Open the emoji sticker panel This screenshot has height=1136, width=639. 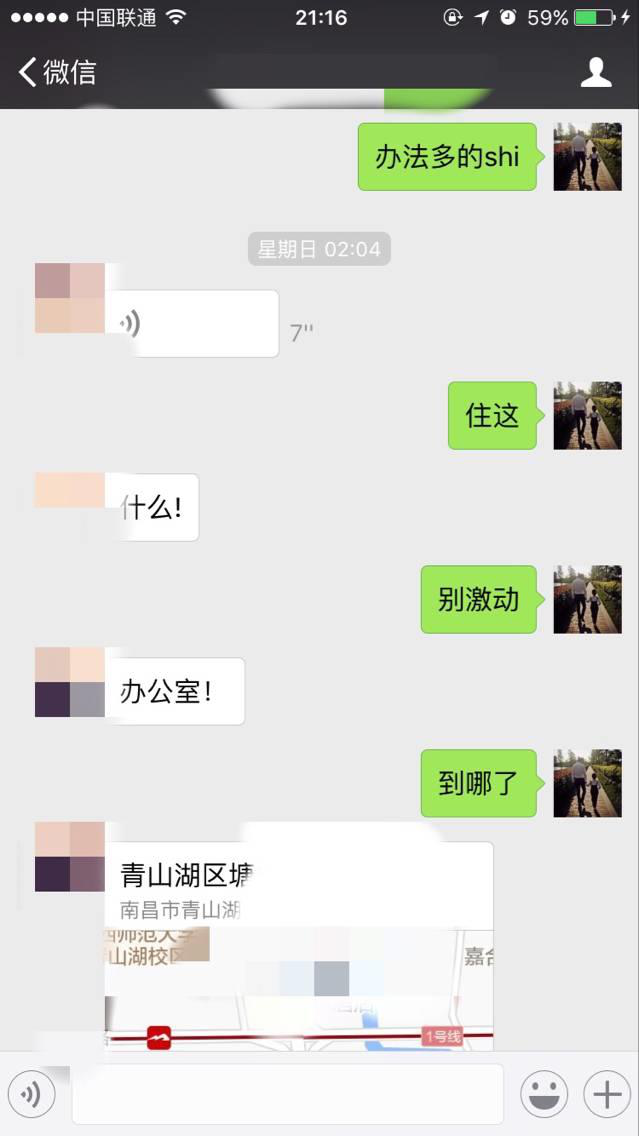click(544, 1095)
